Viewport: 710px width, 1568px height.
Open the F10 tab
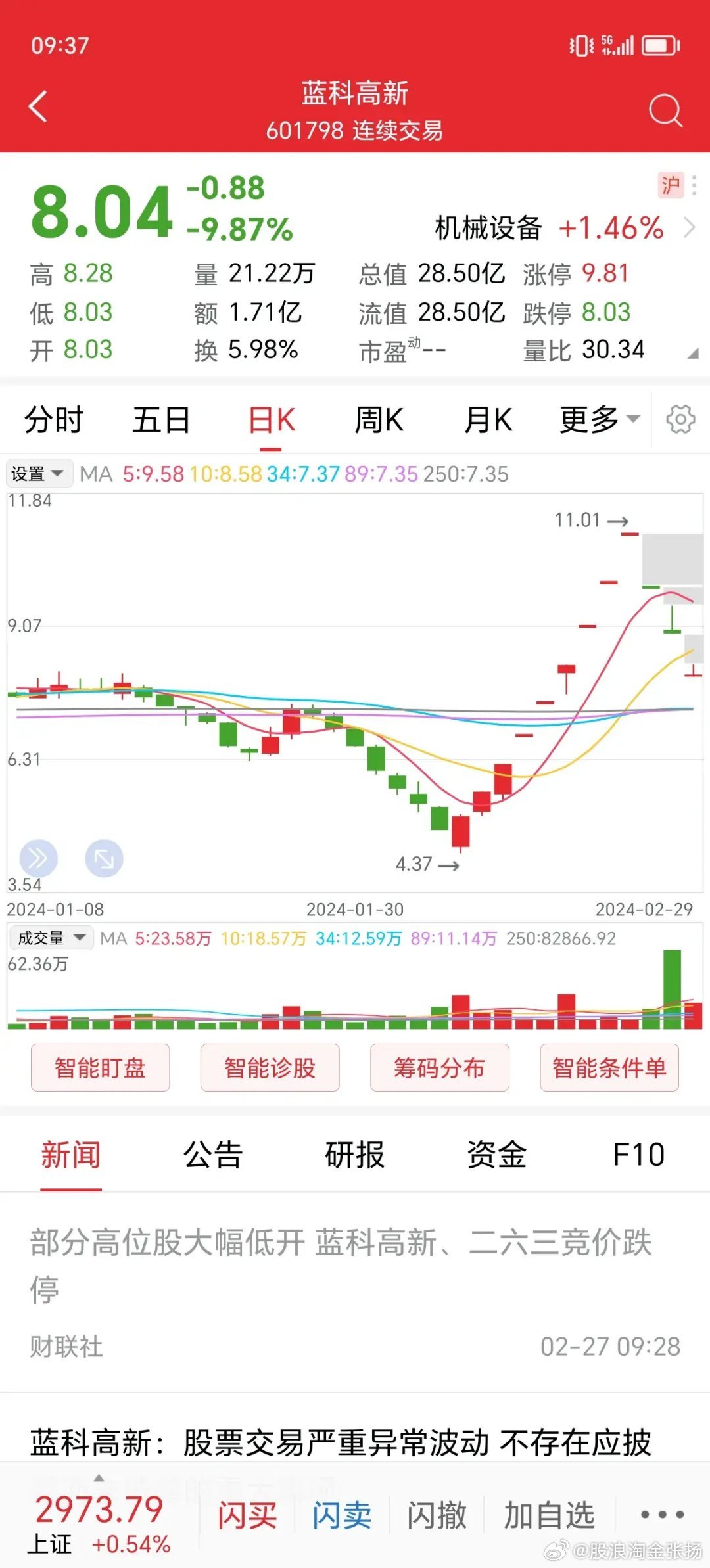pyautogui.click(x=638, y=1155)
